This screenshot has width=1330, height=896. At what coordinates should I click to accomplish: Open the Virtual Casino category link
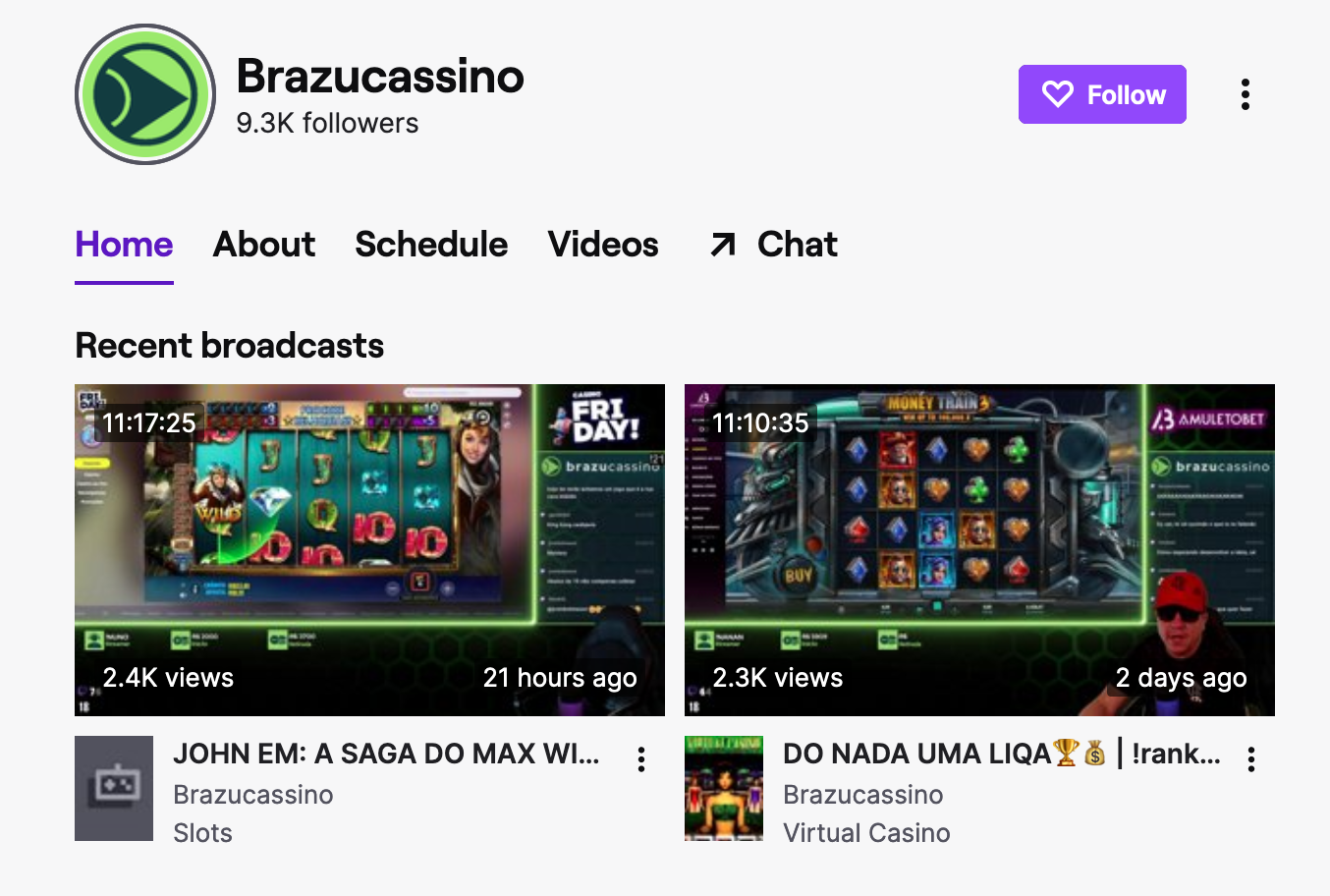tap(866, 833)
